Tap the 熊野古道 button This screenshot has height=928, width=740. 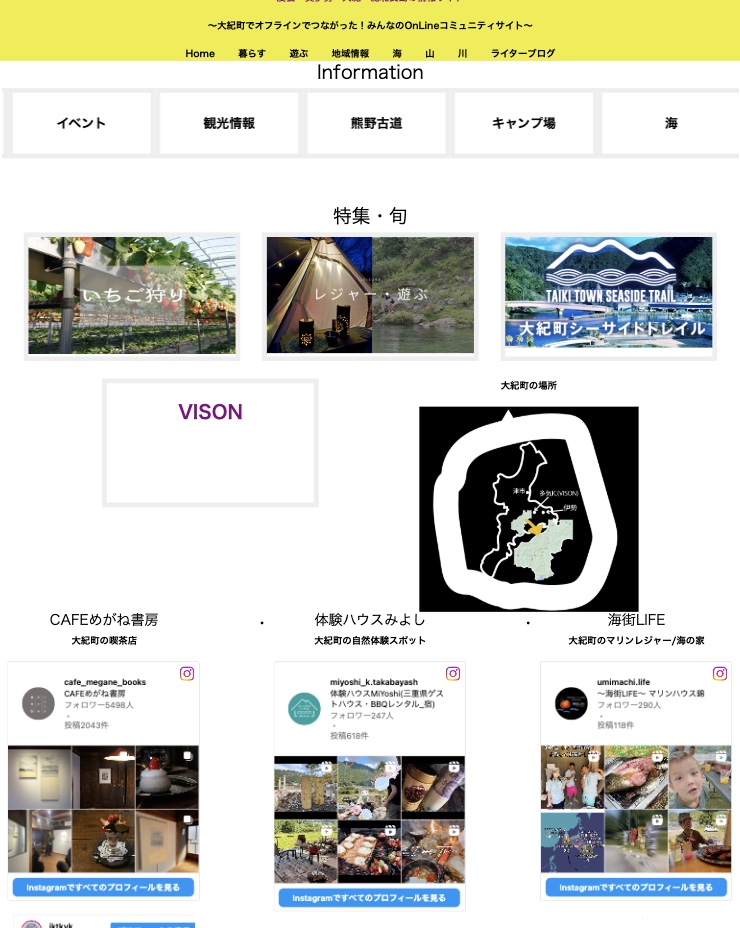click(x=376, y=124)
